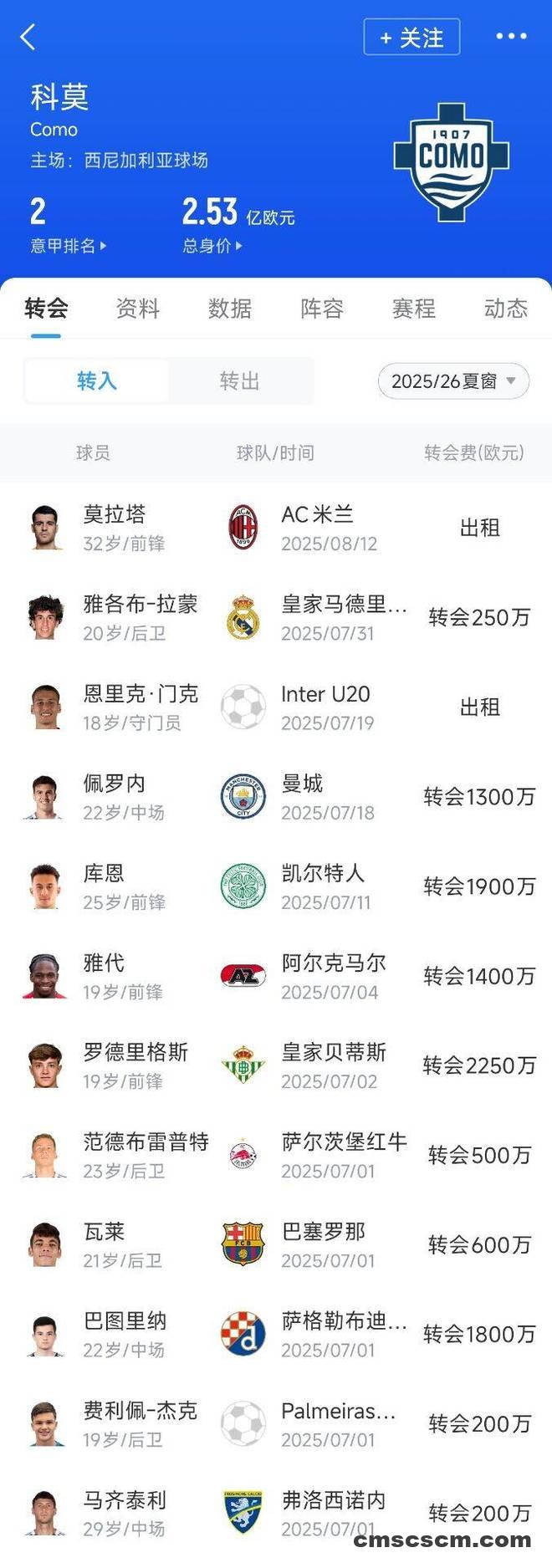
Task: Open the three-dot overflow menu
Action: point(510,37)
